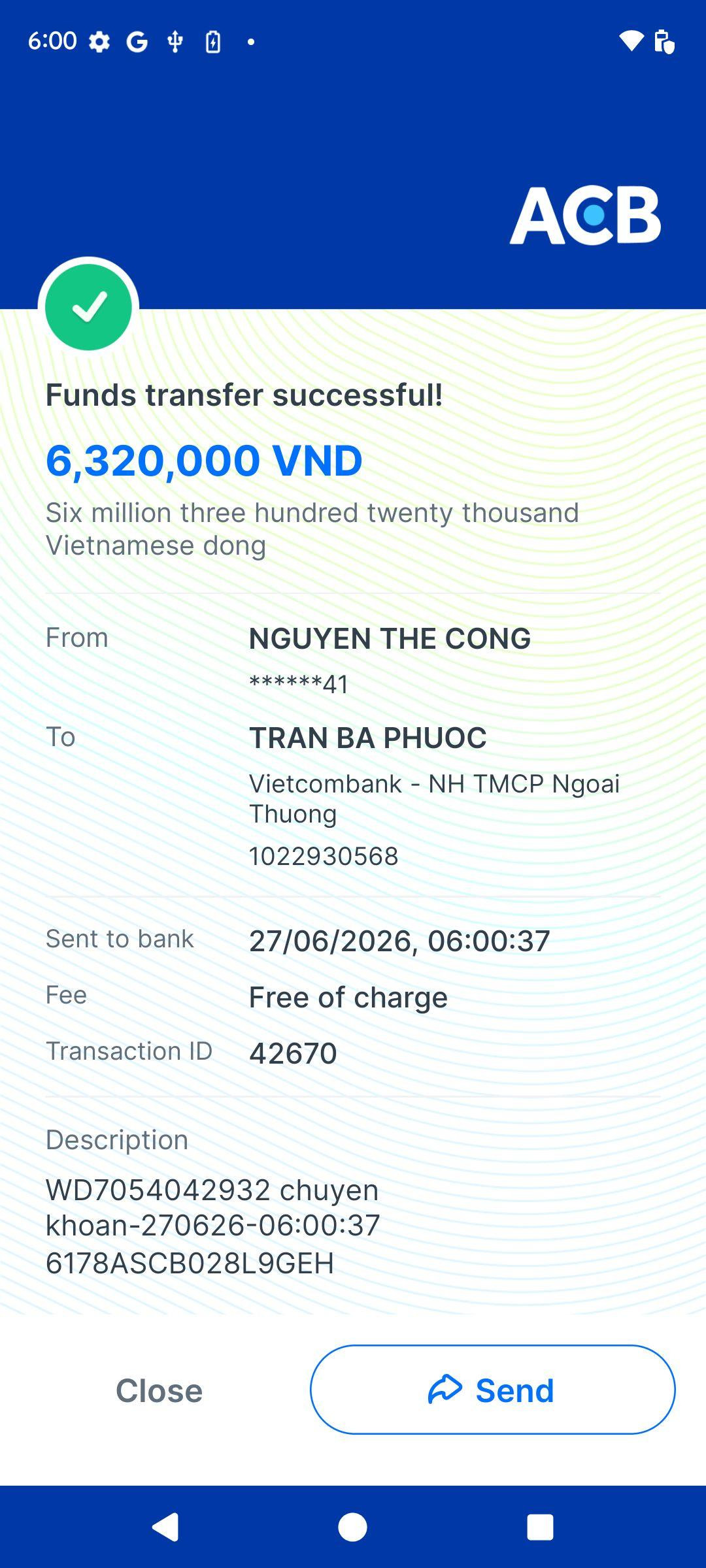Close the transfer receipt screen
The width and height of the screenshot is (706, 1568).
159,1390
